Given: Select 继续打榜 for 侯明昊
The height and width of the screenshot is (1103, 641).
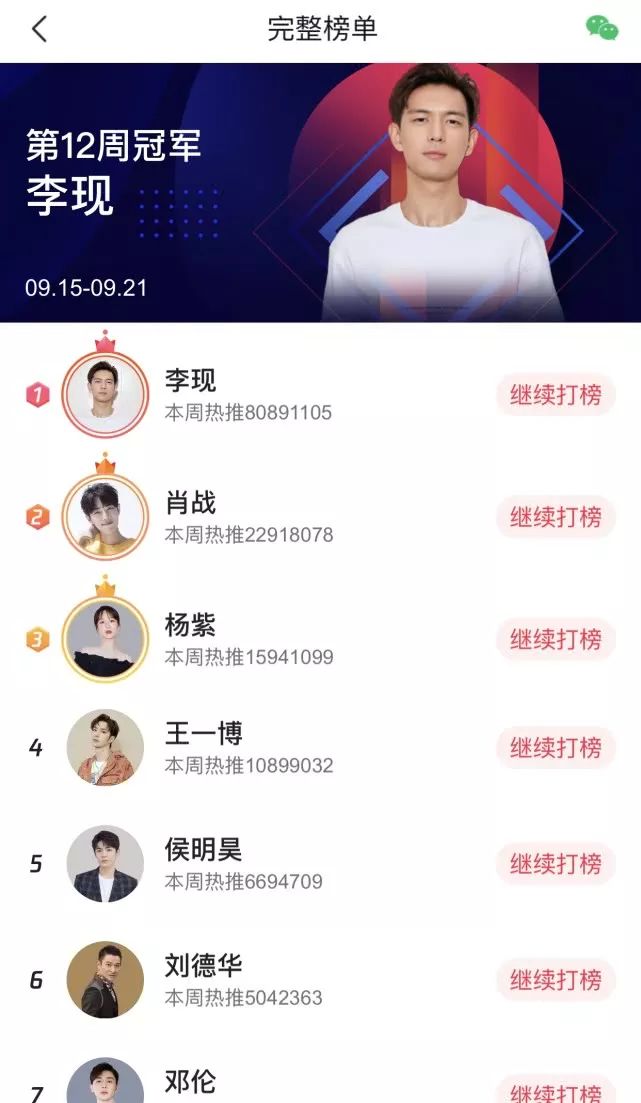Looking at the screenshot, I should point(556,864).
